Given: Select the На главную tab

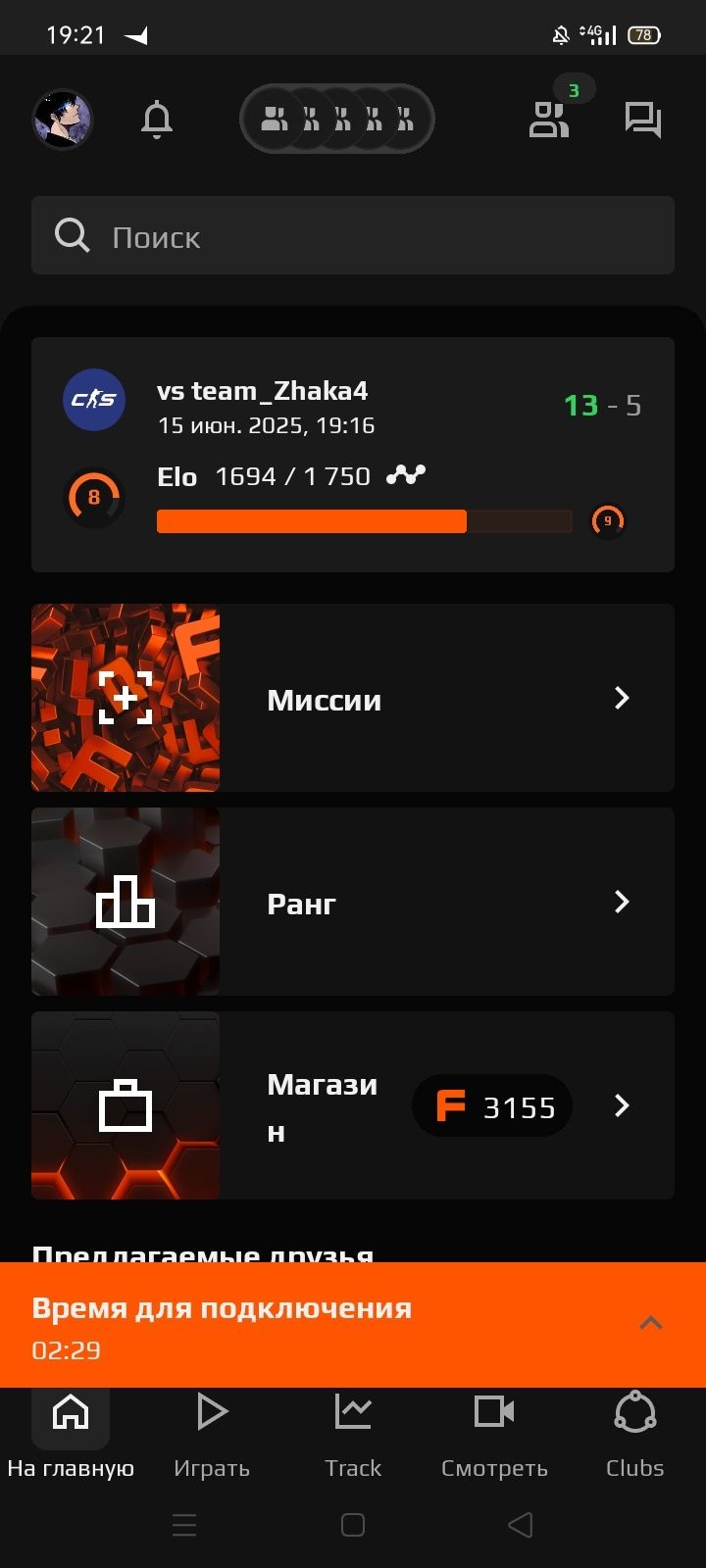Looking at the screenshot, I should (x=71, y=1432).
